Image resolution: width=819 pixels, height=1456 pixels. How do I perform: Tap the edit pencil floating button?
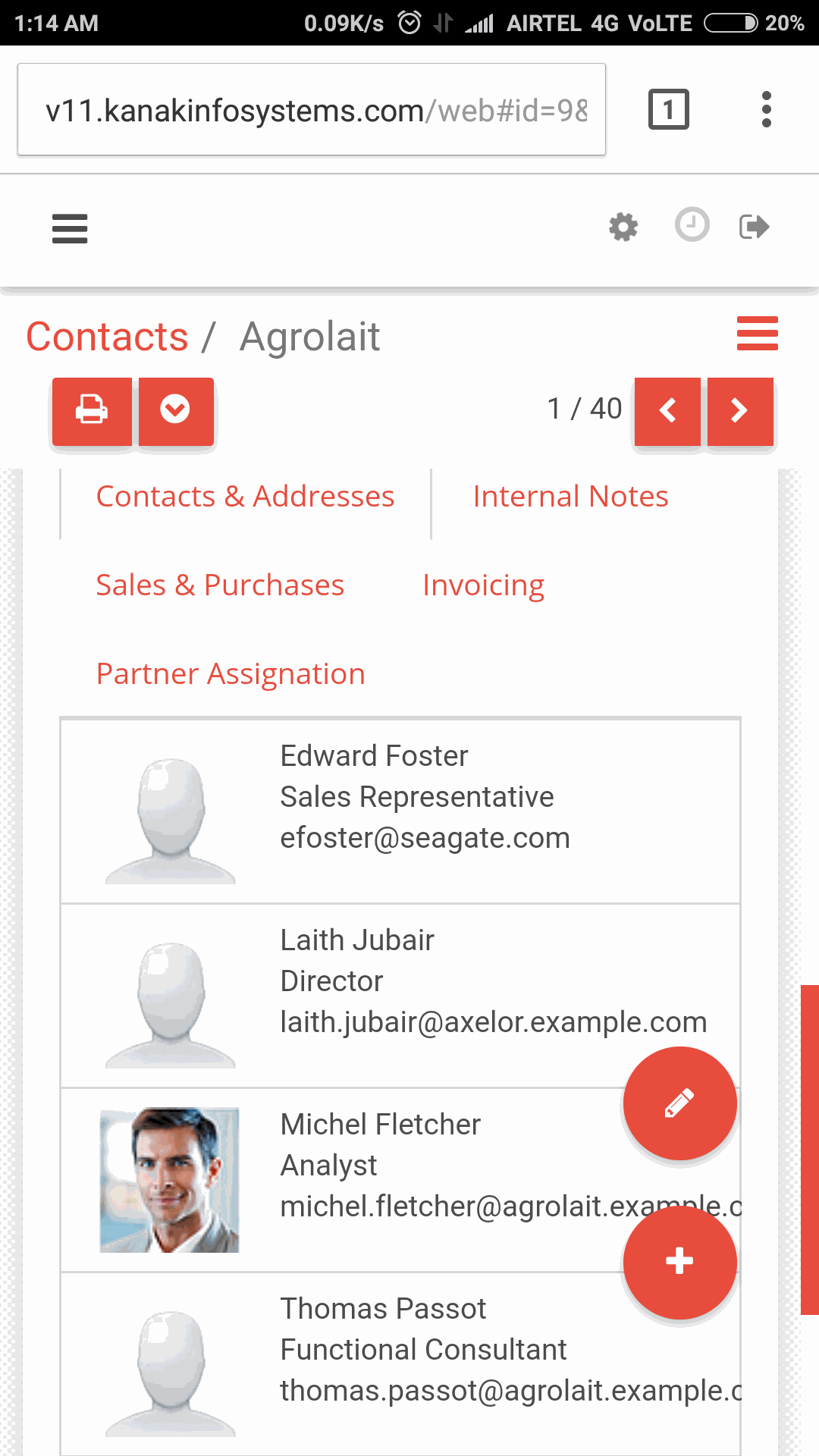[x=679, y=1103]
